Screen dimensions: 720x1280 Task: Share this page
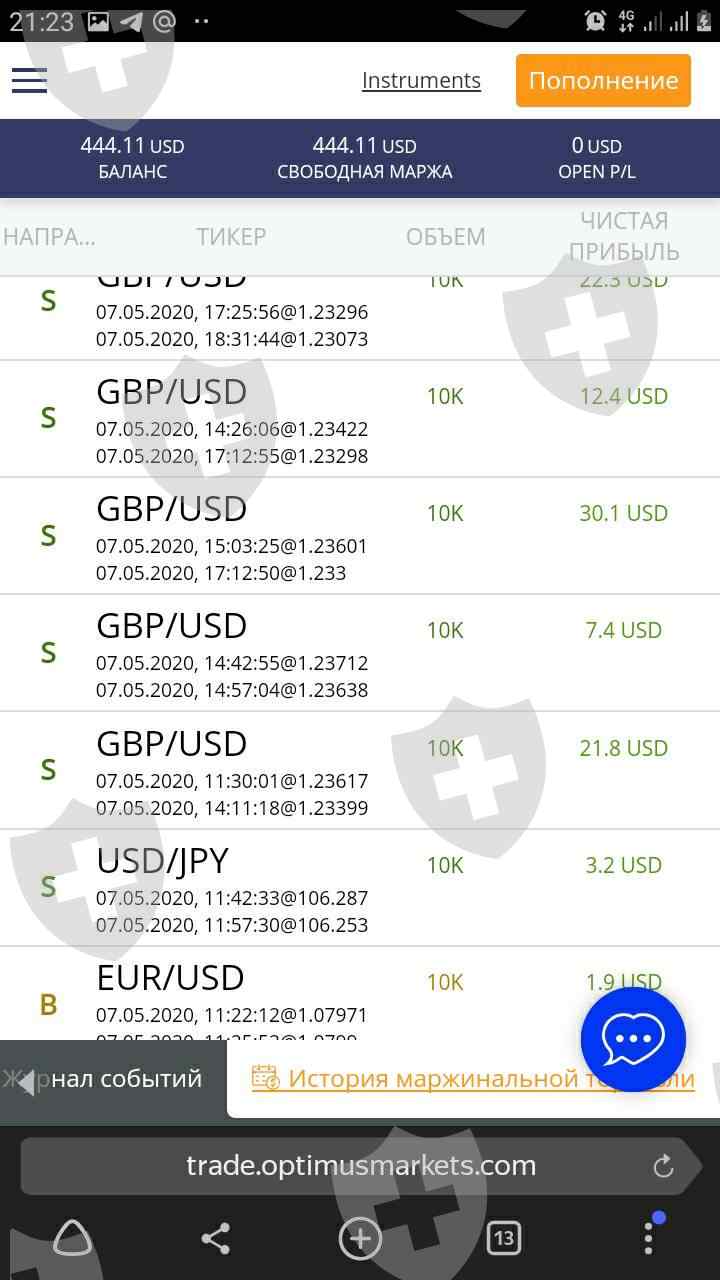pyautogui.click(x=215, y=1239)
